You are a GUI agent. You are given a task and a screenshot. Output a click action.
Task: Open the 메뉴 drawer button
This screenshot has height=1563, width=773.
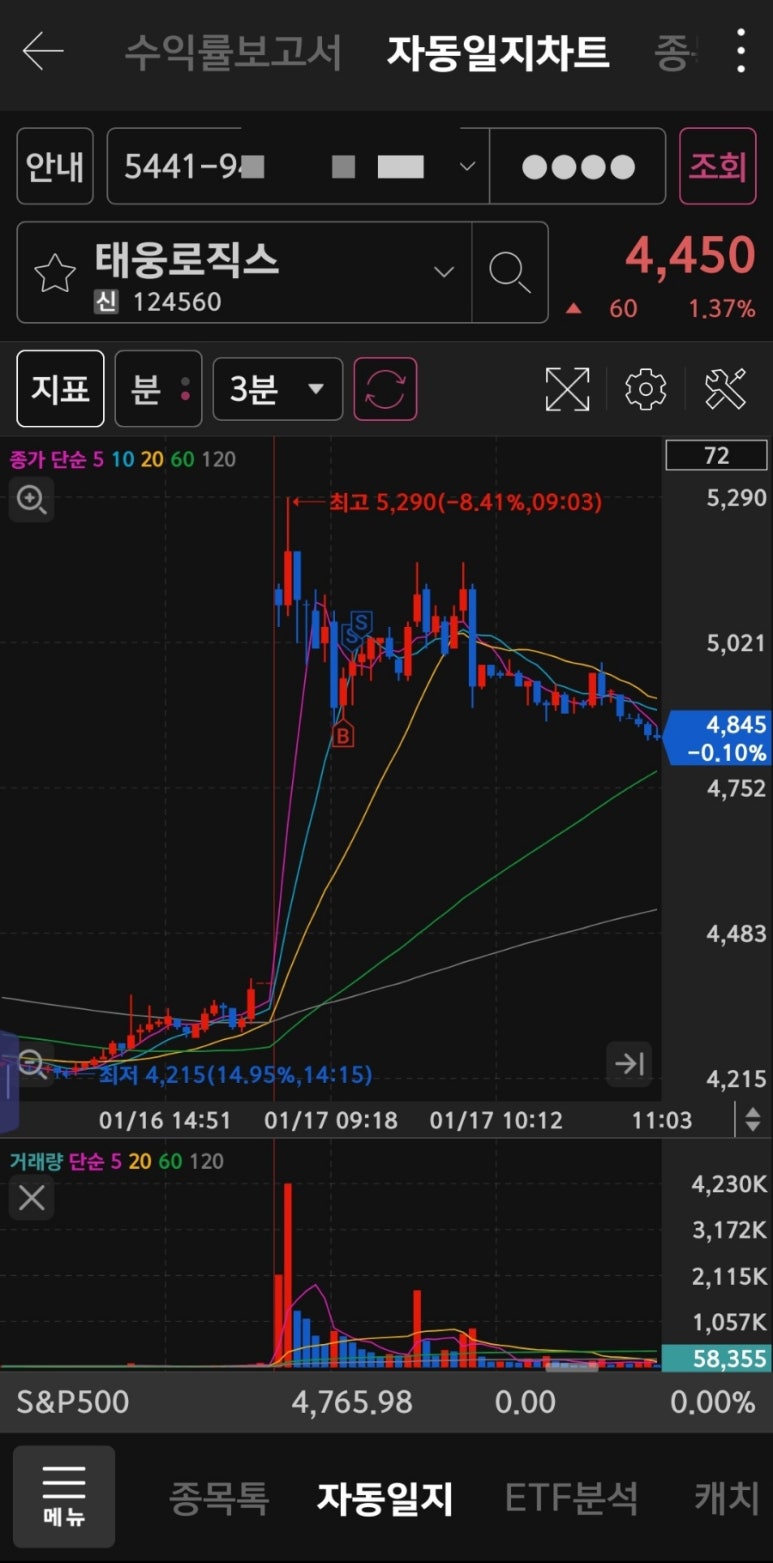(64, 1497)
